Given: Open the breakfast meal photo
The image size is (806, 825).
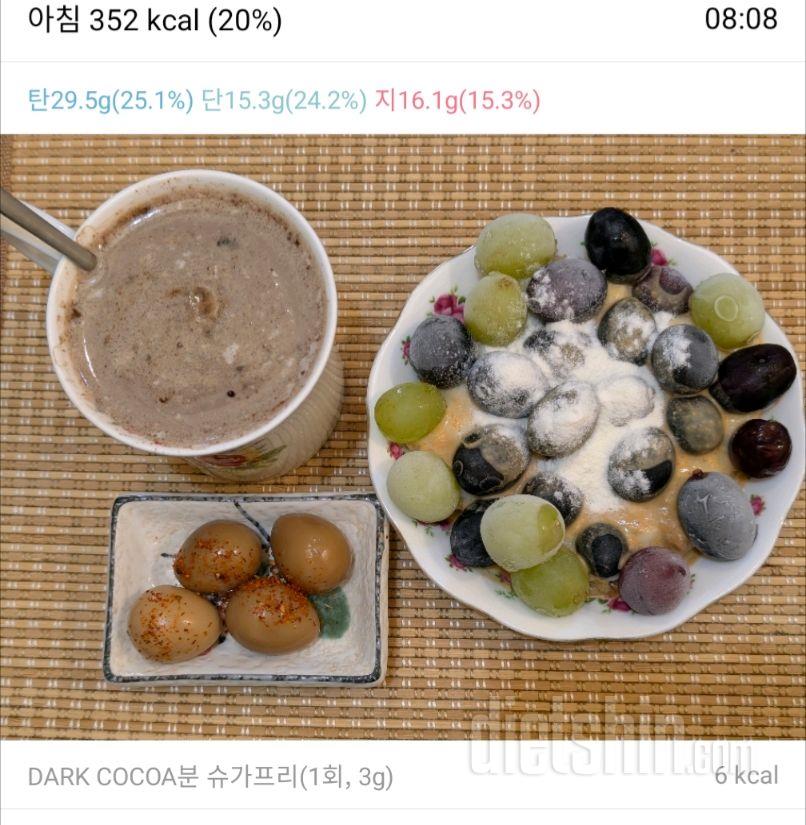Looking at the screenshot, I should (403, 437).
